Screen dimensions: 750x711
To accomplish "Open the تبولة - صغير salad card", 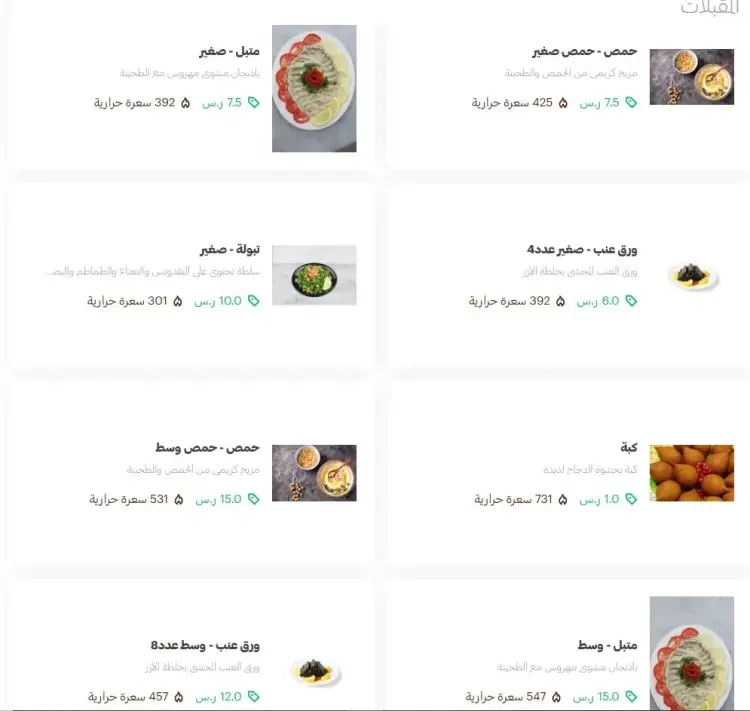I will tap(190, 275).
